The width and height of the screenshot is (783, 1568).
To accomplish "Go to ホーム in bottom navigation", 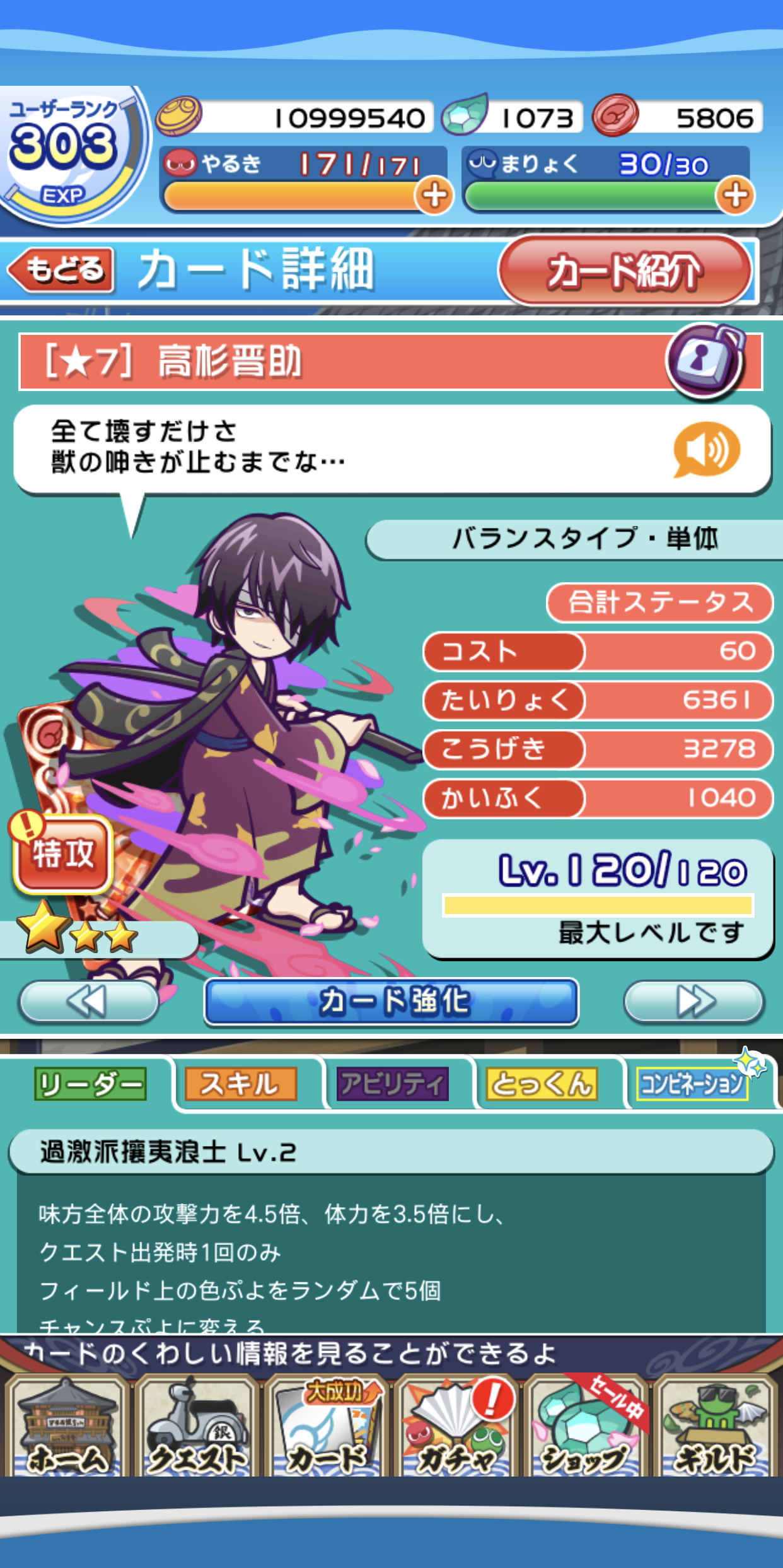I will [66, 1427].
